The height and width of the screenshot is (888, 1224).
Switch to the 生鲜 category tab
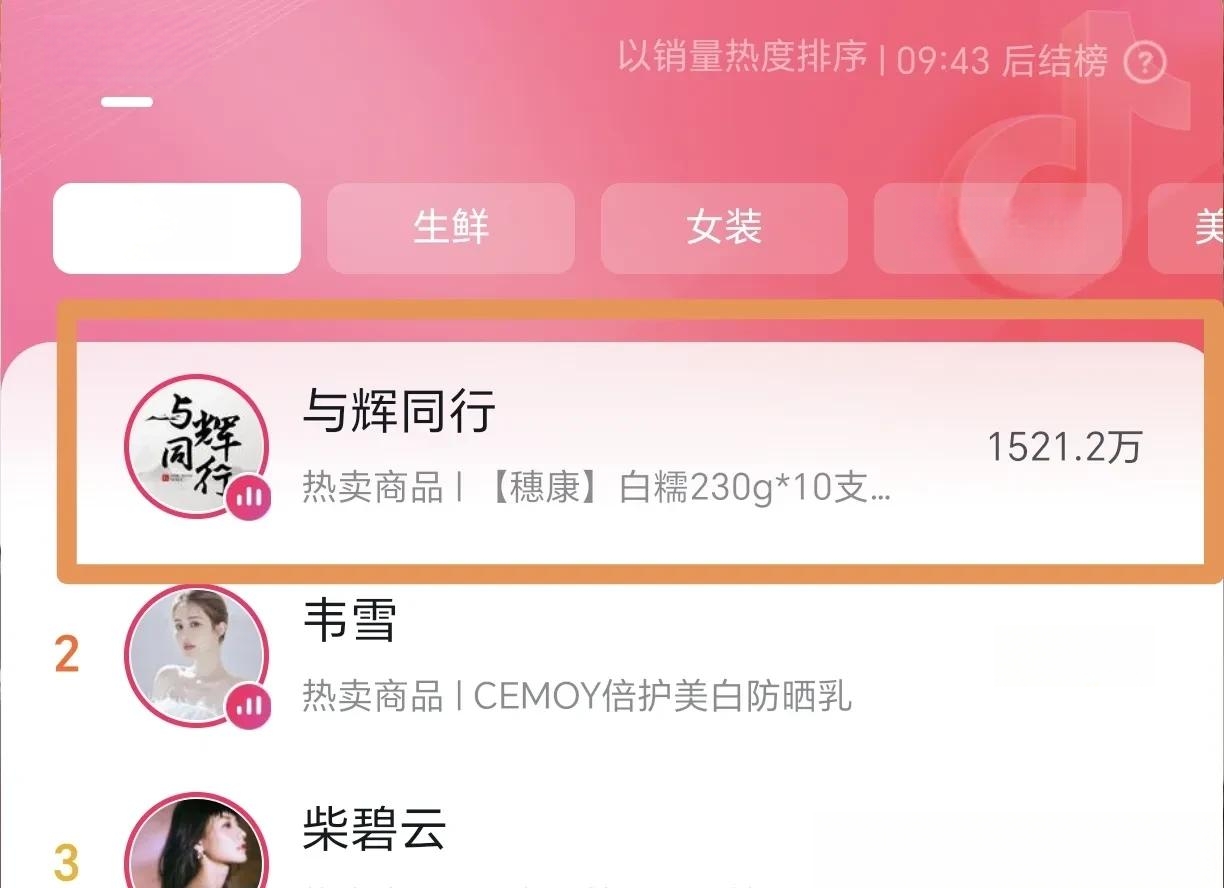coord(451,228)
